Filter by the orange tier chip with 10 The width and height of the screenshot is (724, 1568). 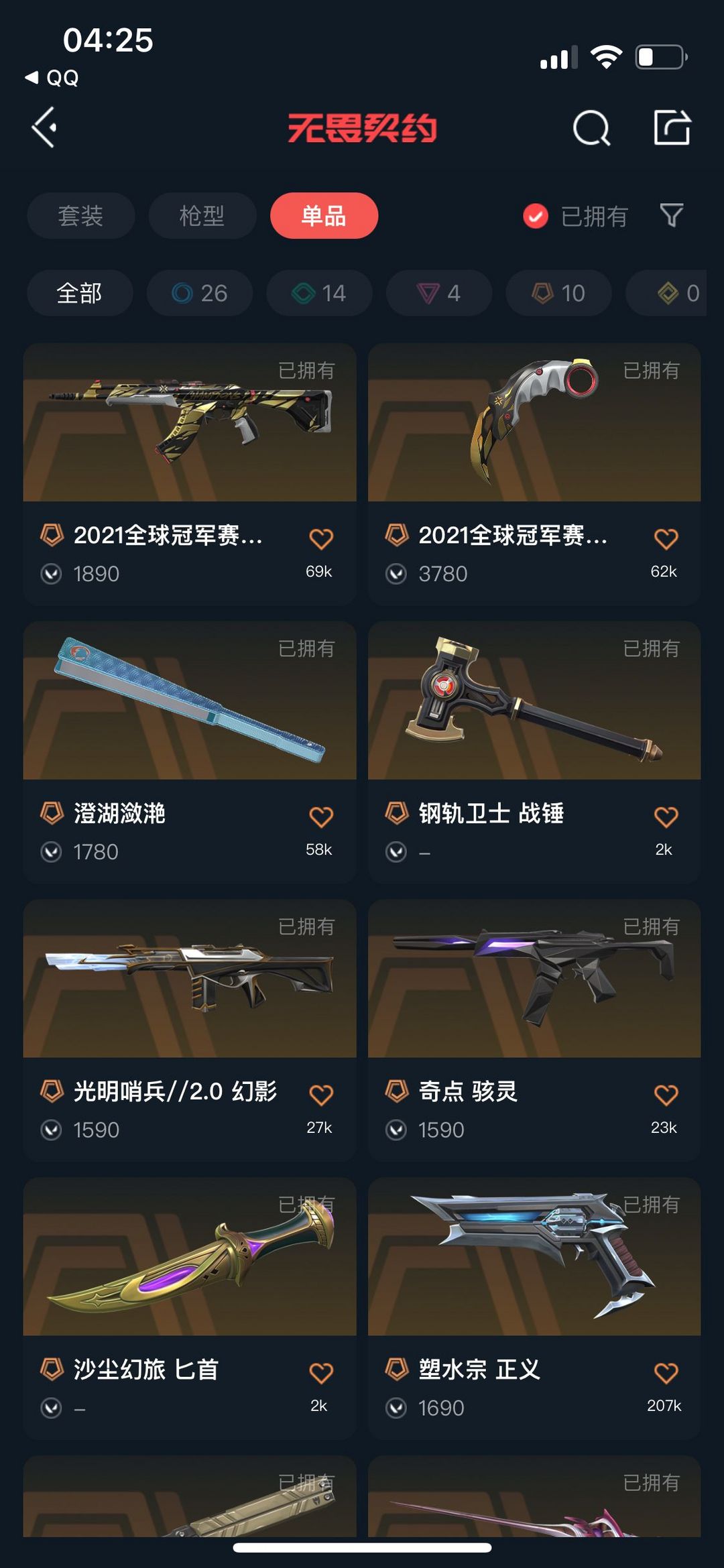coord(558,293)
